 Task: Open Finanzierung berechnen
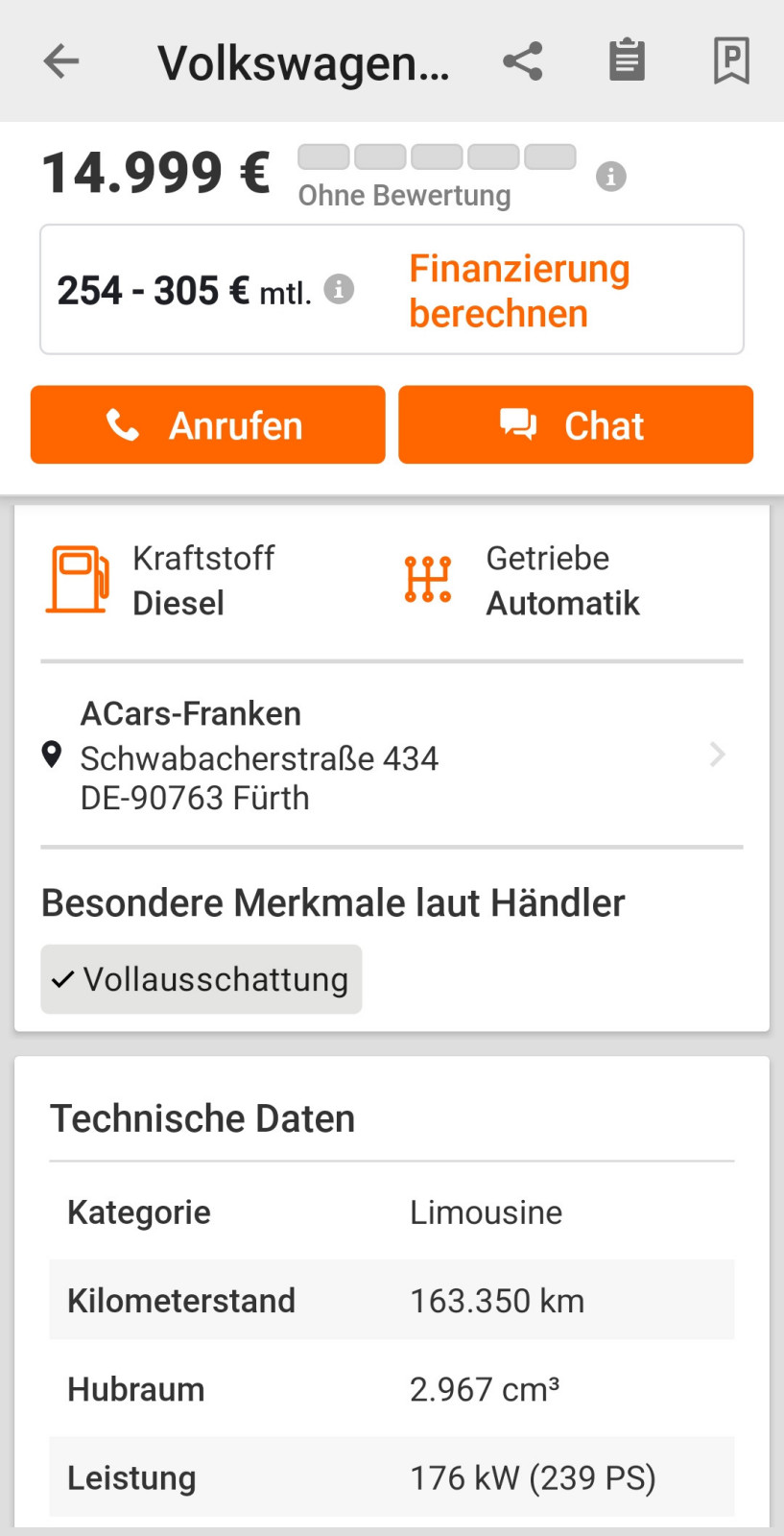click(519, 290)
